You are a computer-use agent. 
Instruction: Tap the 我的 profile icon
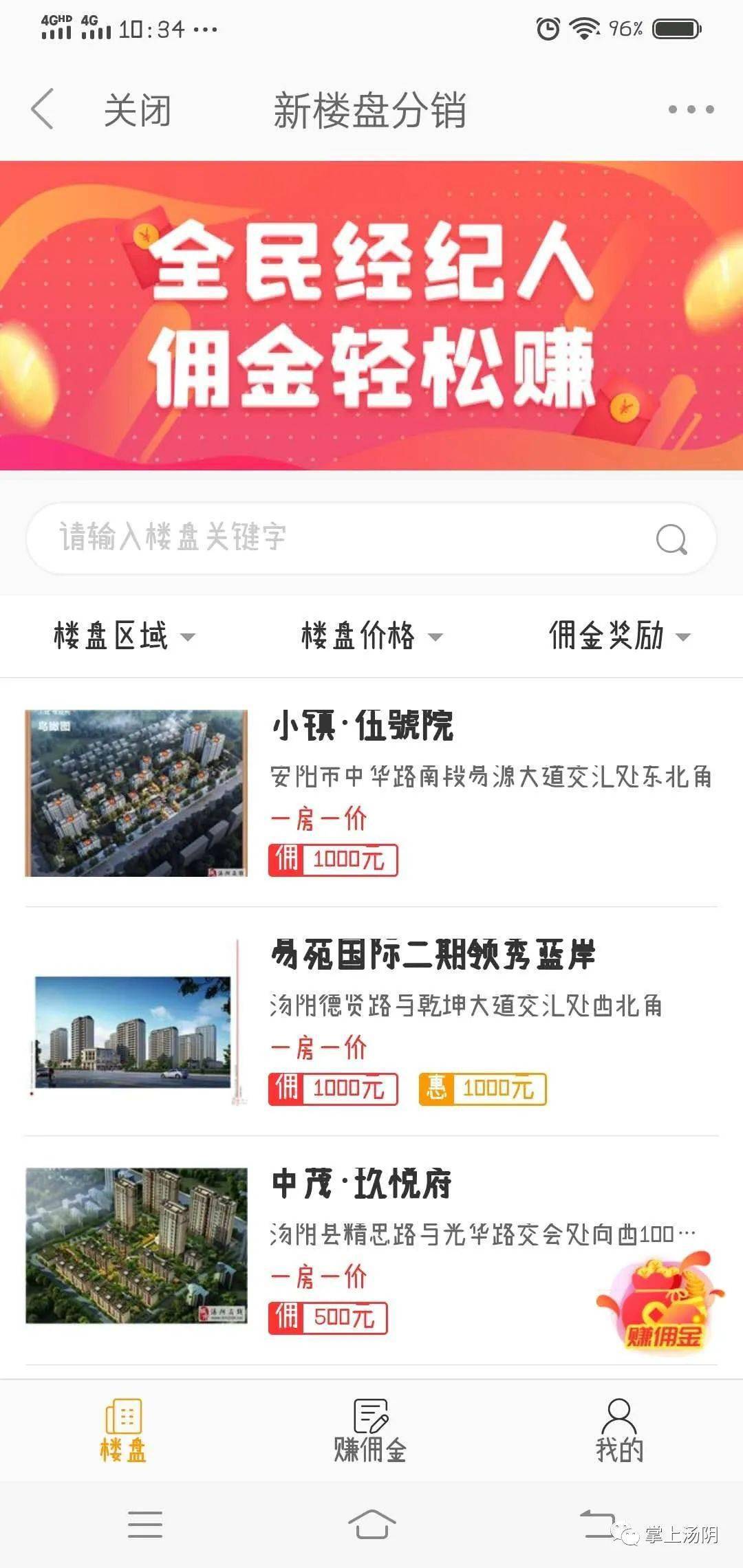click(618, 1408)
